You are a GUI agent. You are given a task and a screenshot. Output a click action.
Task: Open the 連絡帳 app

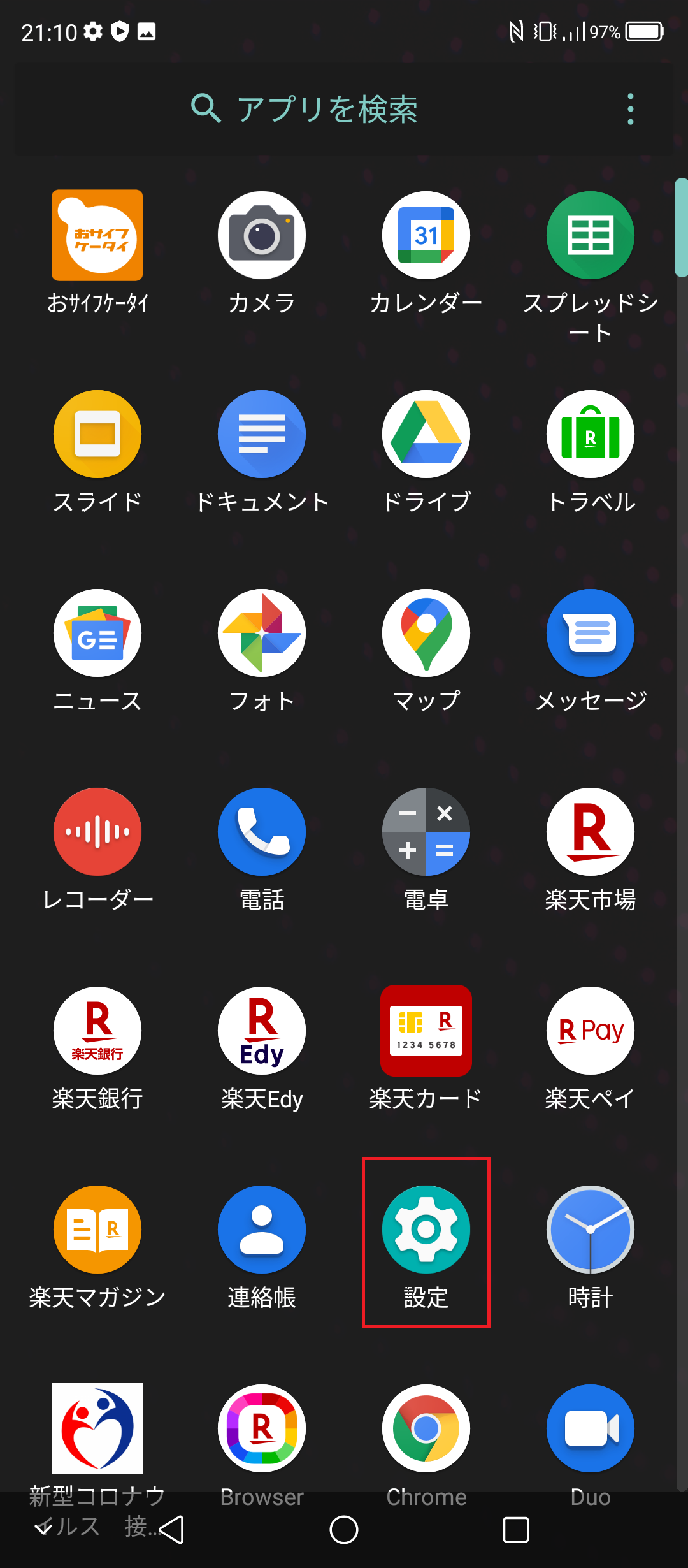pyautogui.click(x=261, y=1230)
